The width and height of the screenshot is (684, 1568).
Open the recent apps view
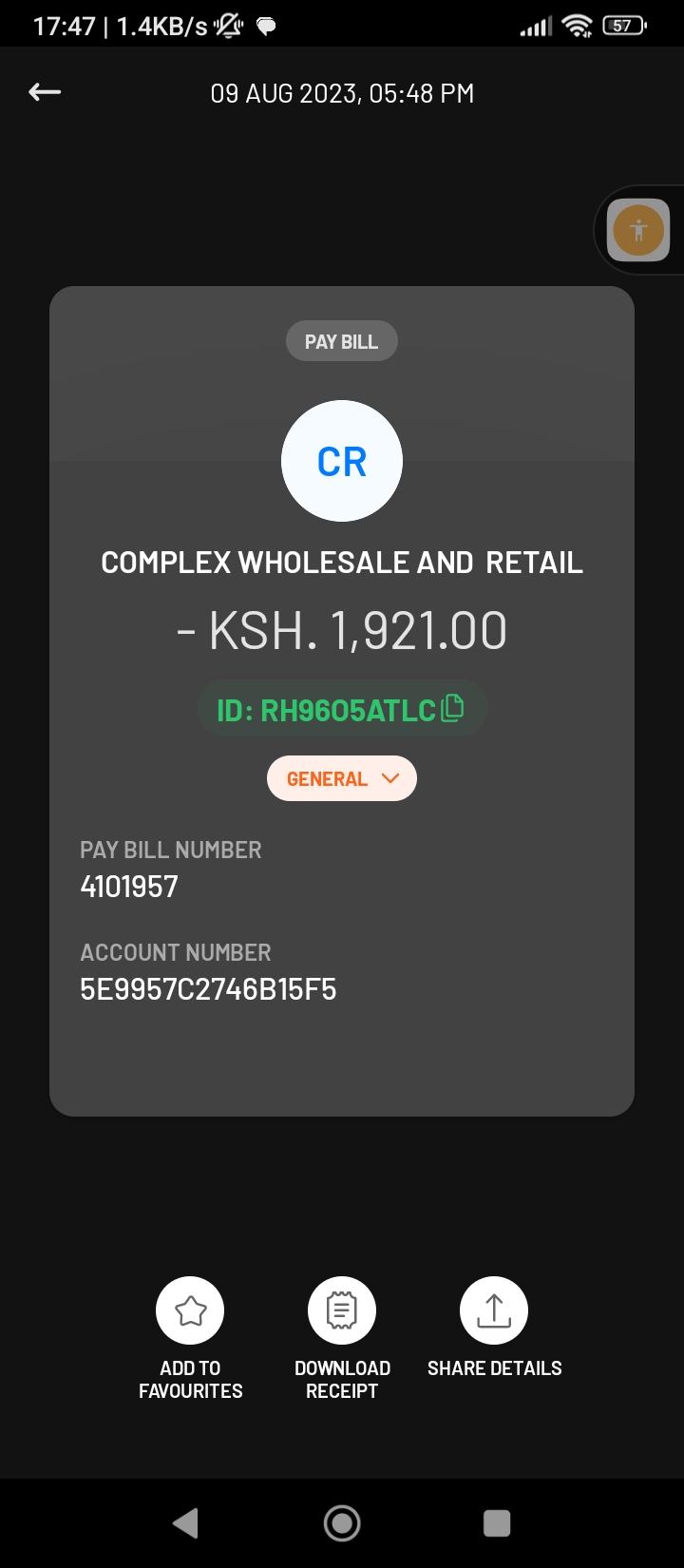497,1523
